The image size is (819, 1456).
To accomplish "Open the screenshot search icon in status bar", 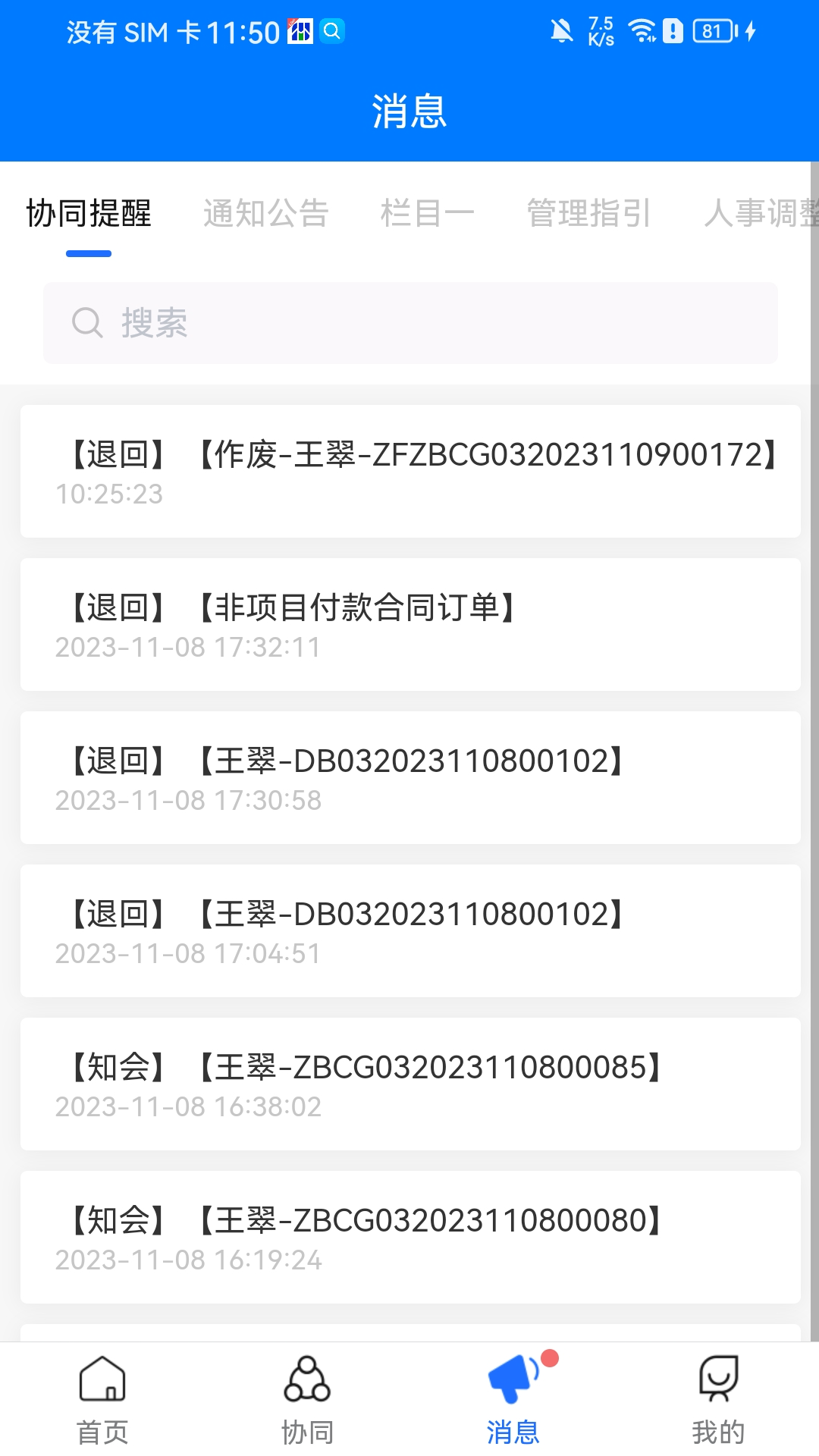I will [x=331, y=31].
